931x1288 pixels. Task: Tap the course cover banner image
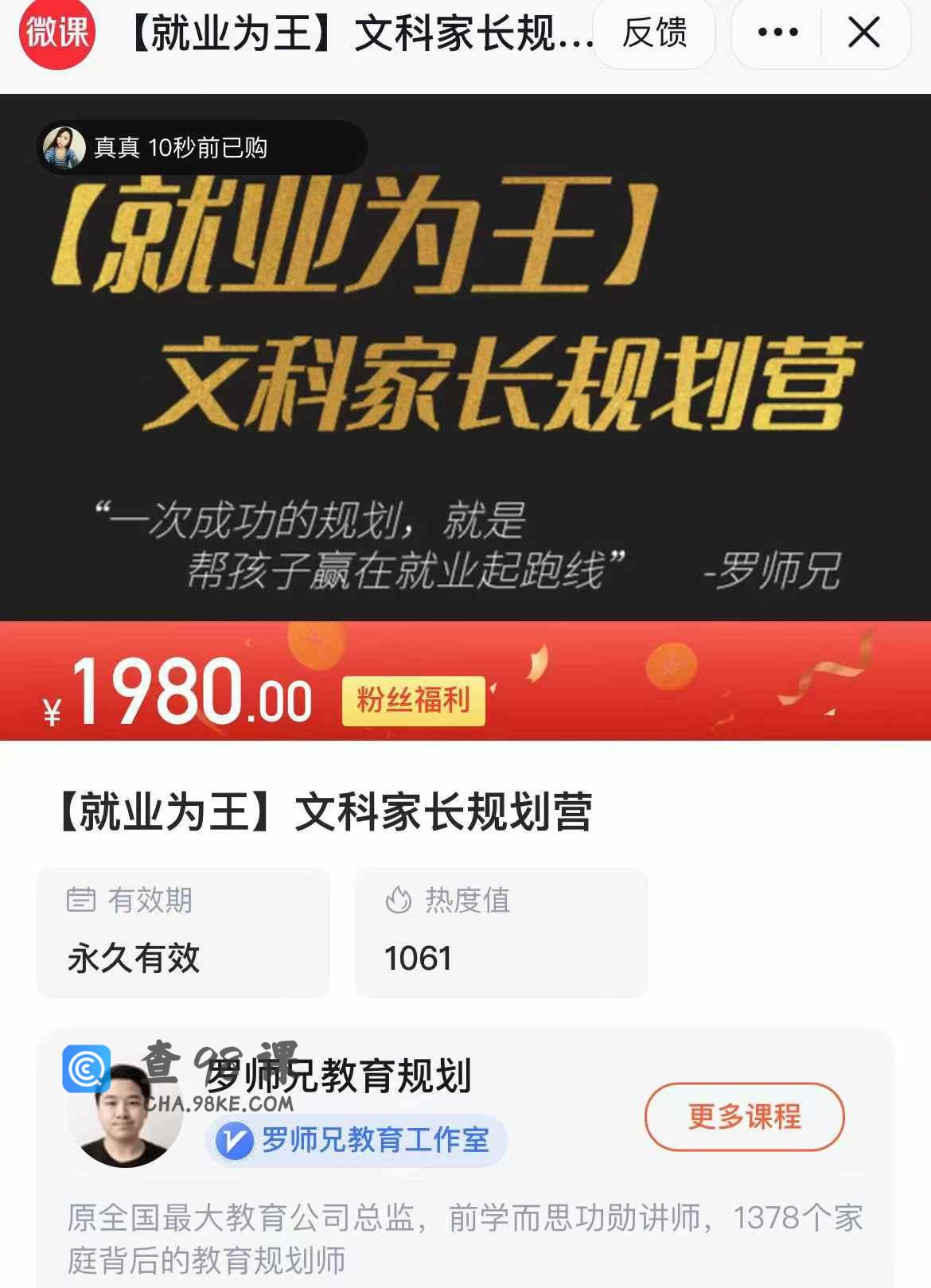point(465,358)
